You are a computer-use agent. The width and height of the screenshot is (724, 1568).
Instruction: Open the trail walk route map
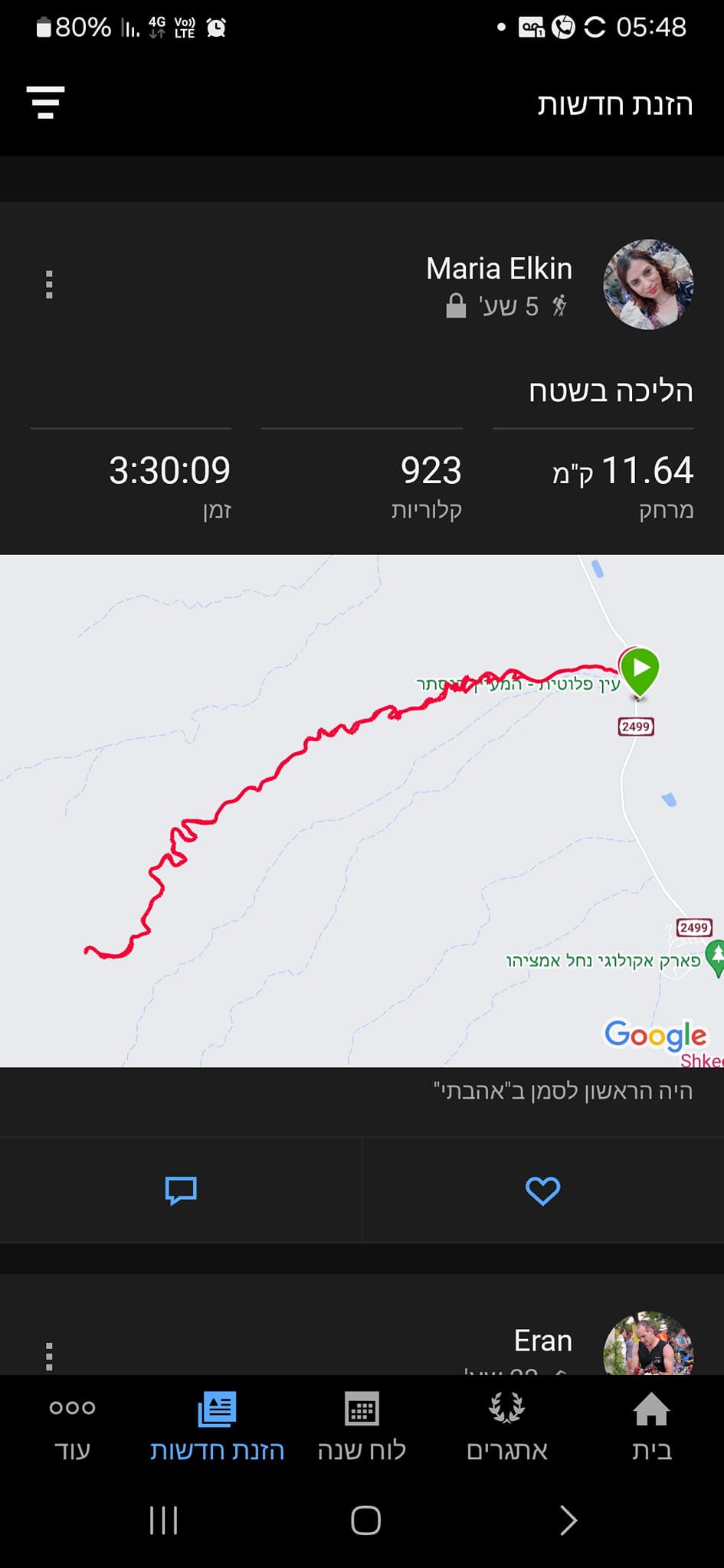(x=362, y=810)
